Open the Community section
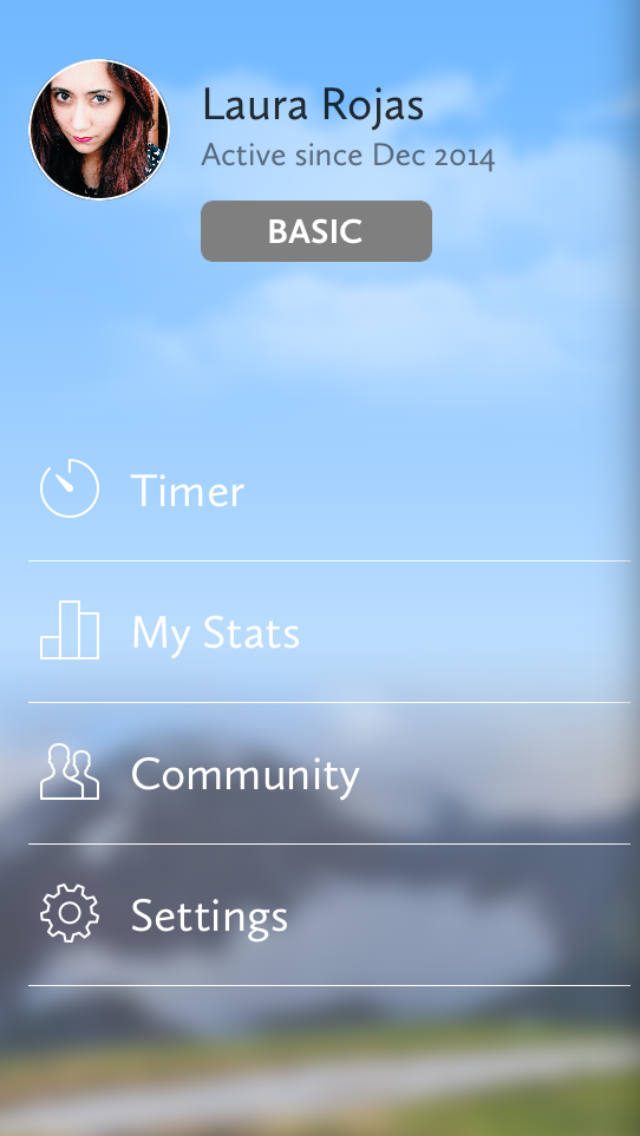 click(x=244, y=775)
